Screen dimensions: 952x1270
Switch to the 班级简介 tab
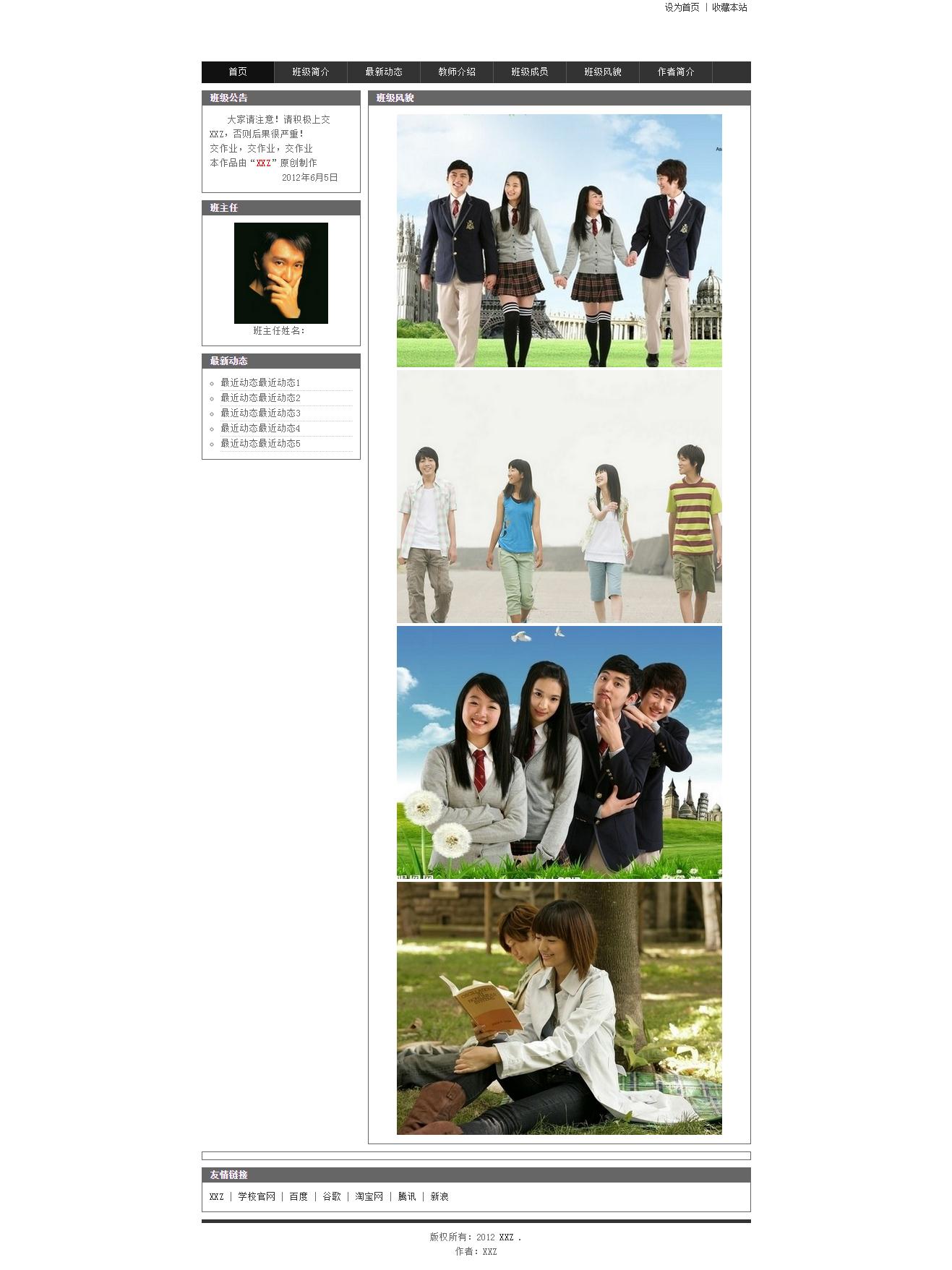coord(311,72)
